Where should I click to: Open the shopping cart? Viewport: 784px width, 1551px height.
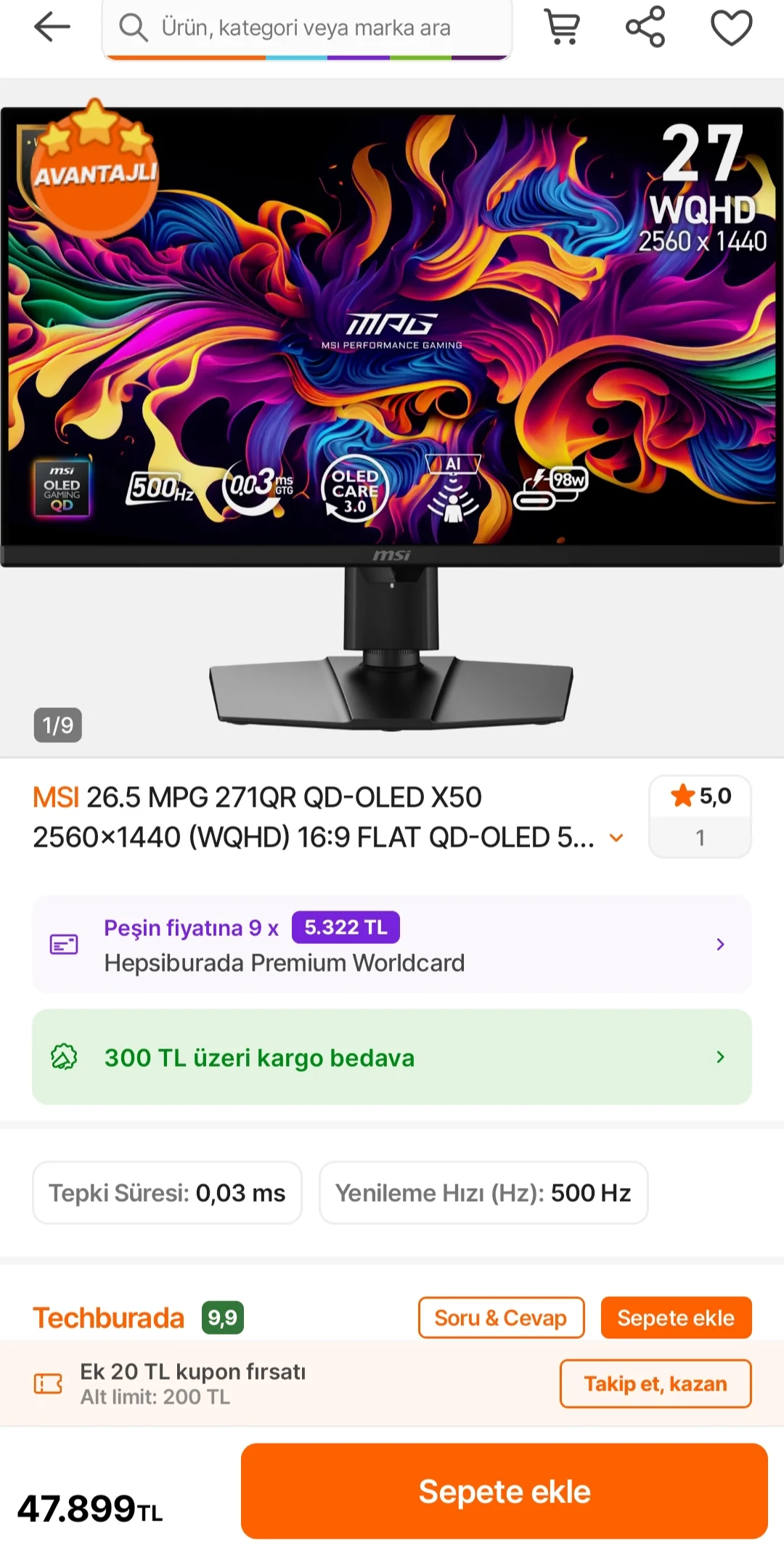pyautogui.click(x=562, y=28)
